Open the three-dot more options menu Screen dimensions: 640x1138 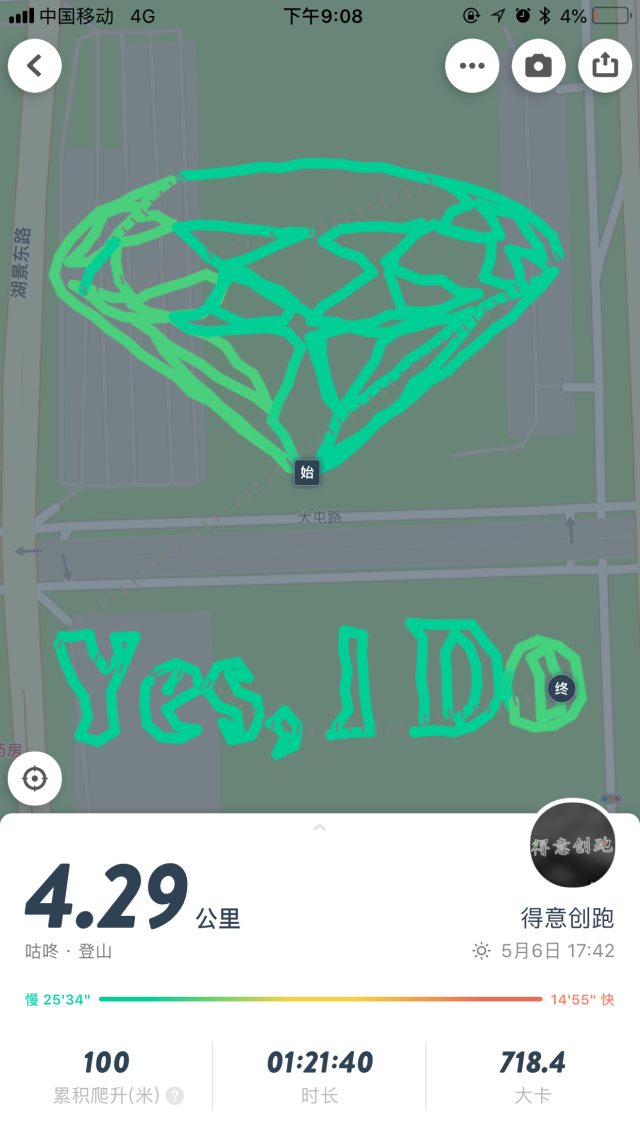click(472, 65)
